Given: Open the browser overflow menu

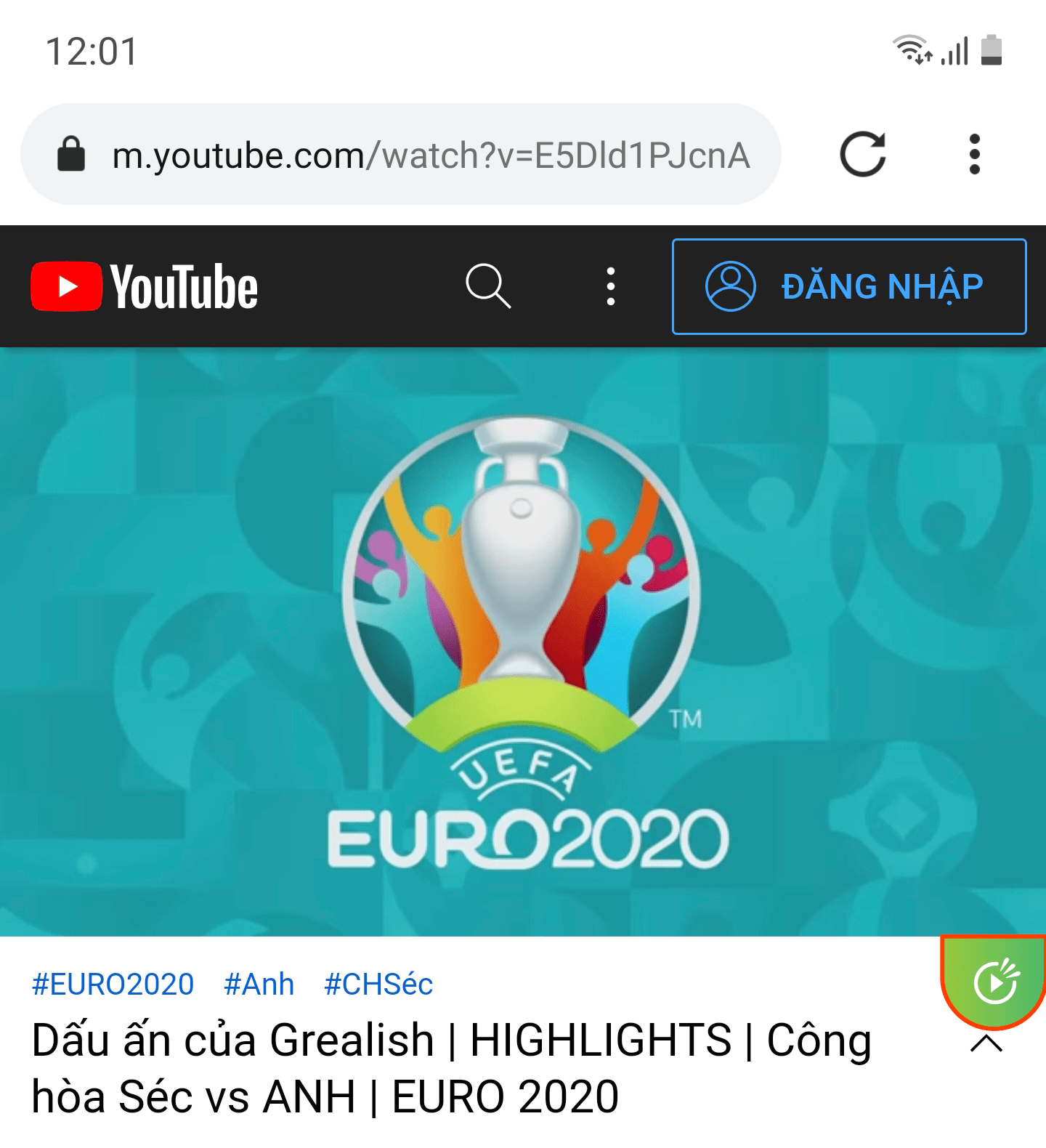Looking at the screenshot, I should pos(974,154).
